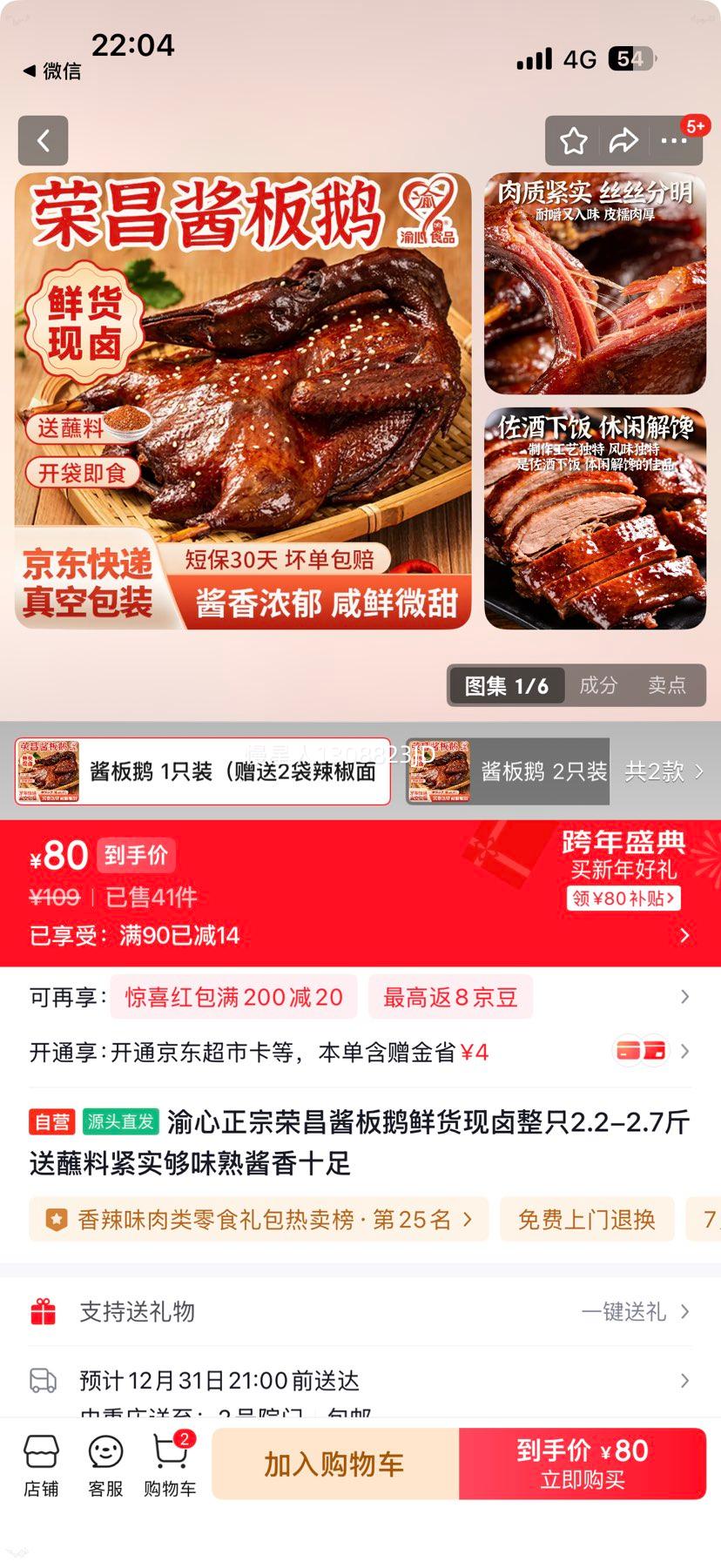Switch to the 成分 tab
This screenshot has height=1568, width=721.
[x=598, y=685]
